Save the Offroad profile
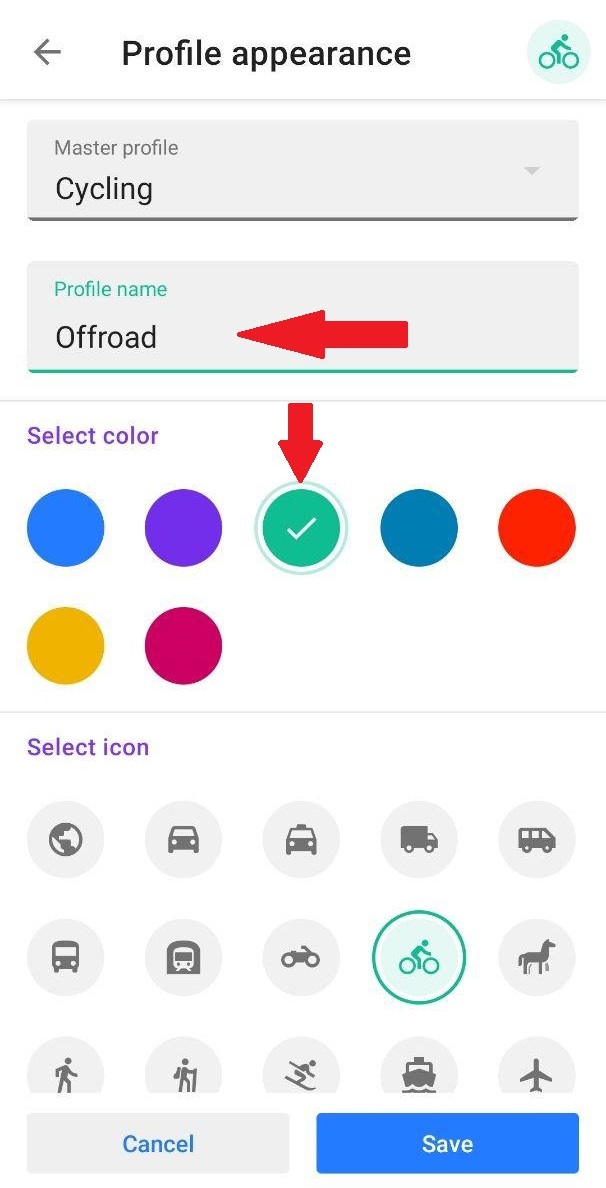Screen dimensions: 606x1188 pyautogui.click(x=447, y=1143)
